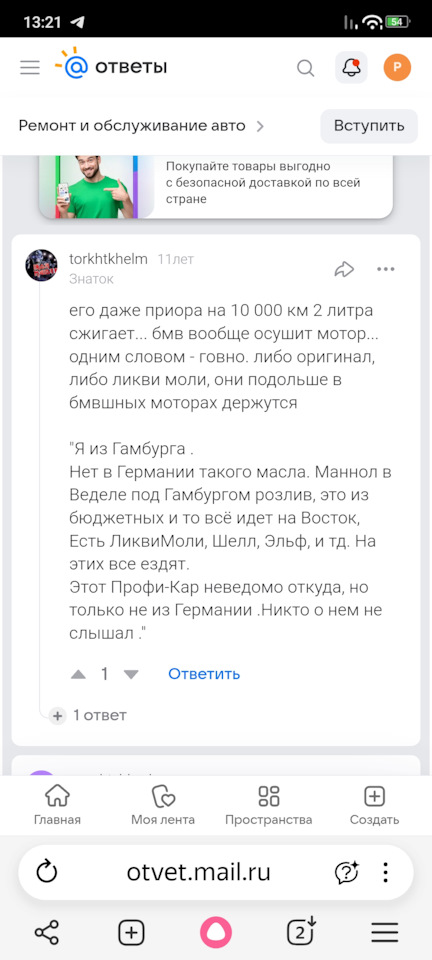432x960 pixels.
Task: Share torkhtkhelm's answer
Action: pyautogui.click(x=344, y=269)
